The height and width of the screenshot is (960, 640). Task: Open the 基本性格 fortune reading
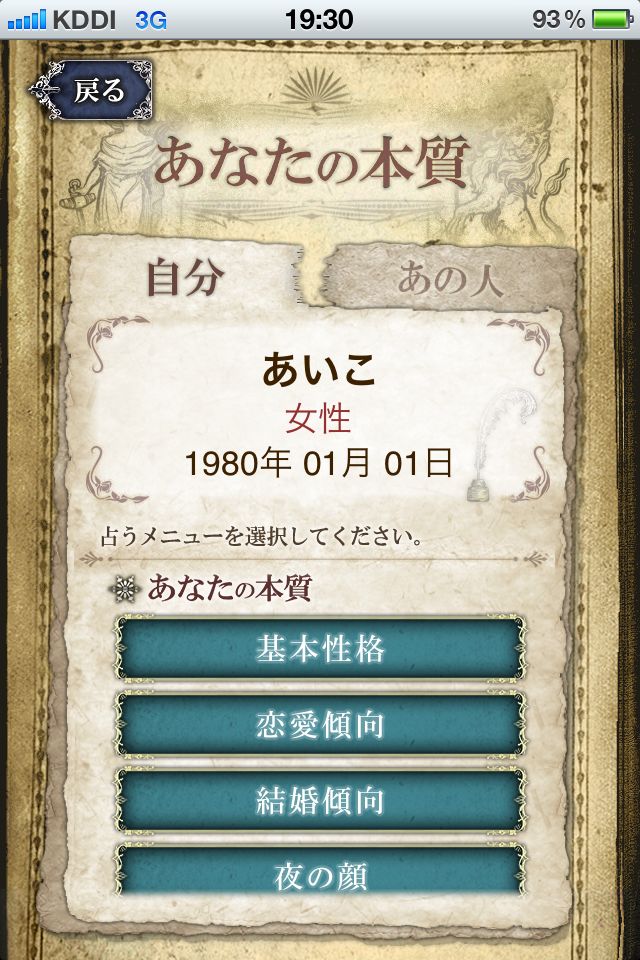320,649
